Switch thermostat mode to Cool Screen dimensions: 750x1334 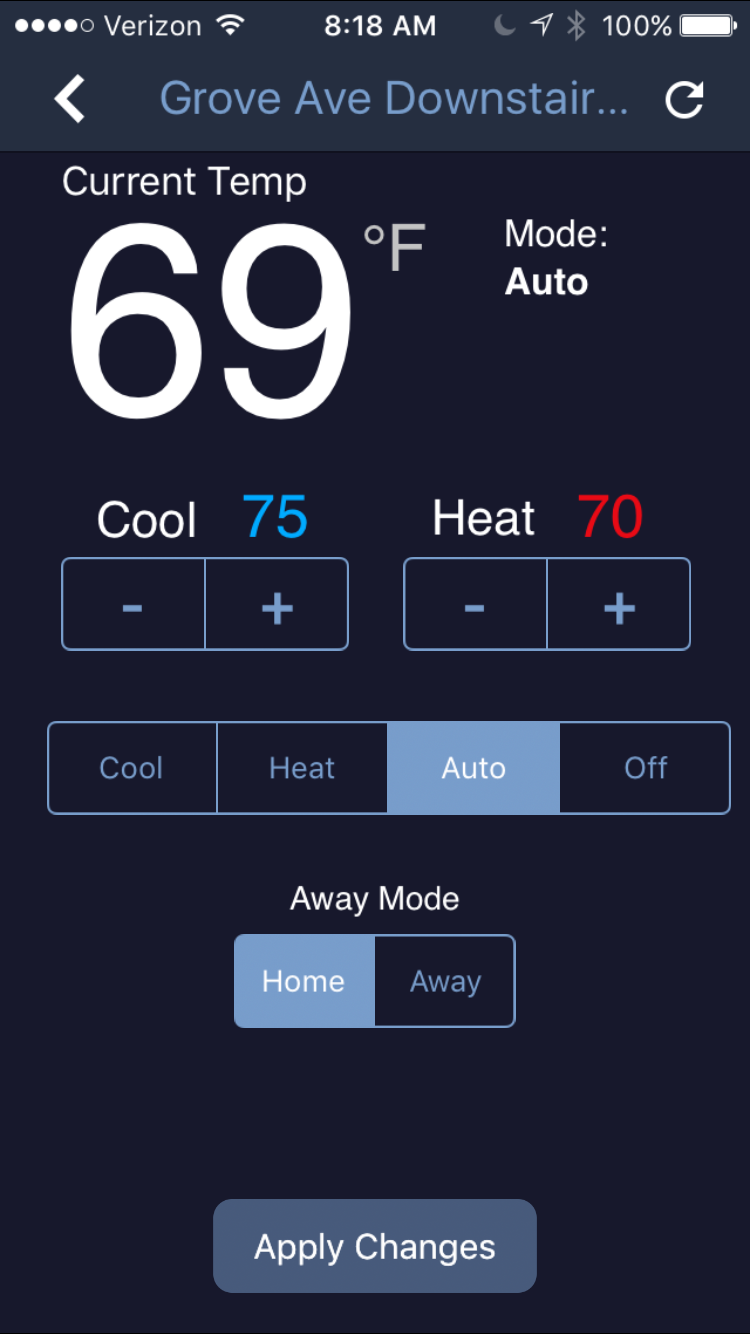pyautogui.click(x=132, y=768)
